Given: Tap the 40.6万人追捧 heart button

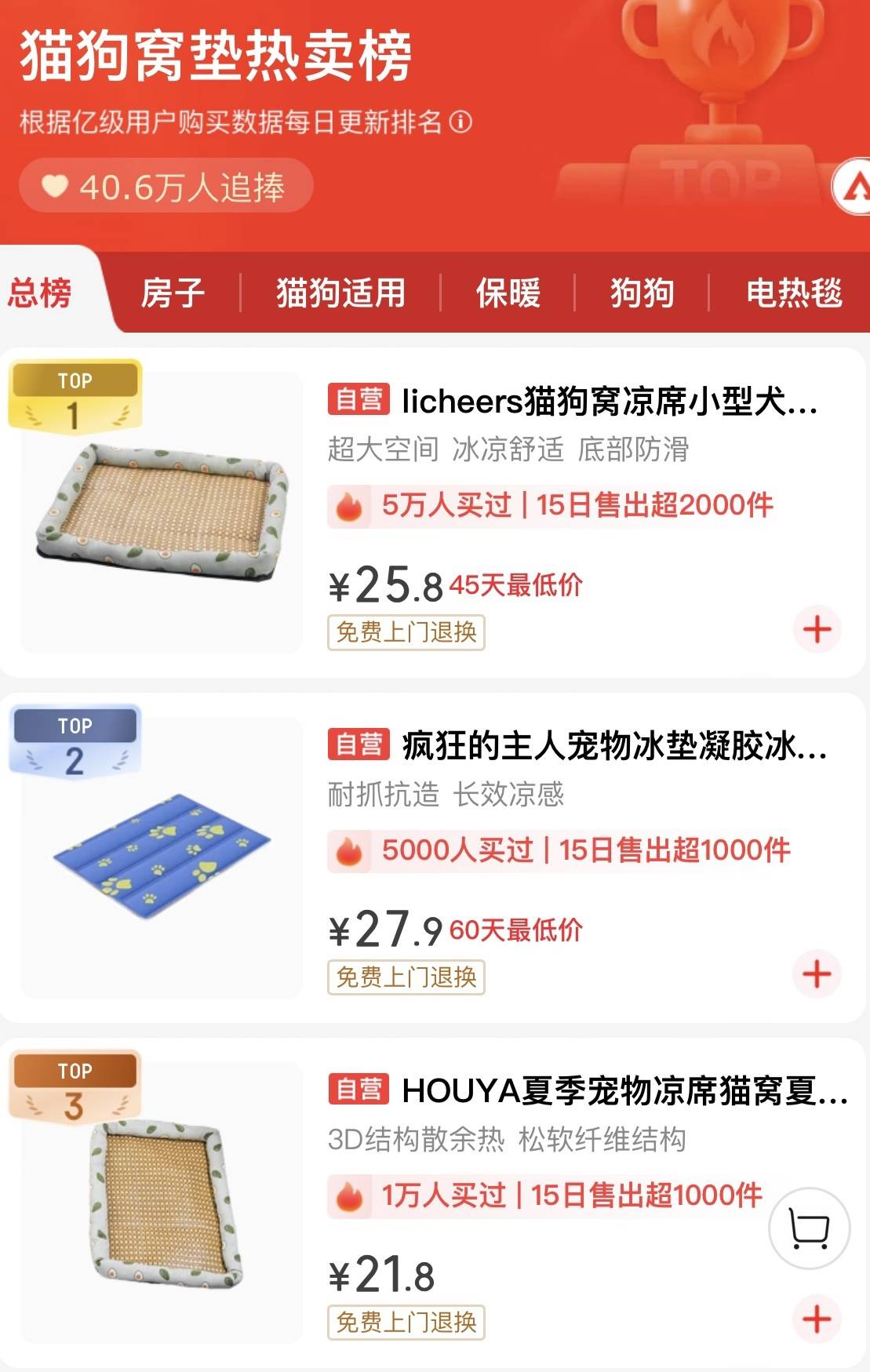Looking at the screenshot, I should pos(166,187).
